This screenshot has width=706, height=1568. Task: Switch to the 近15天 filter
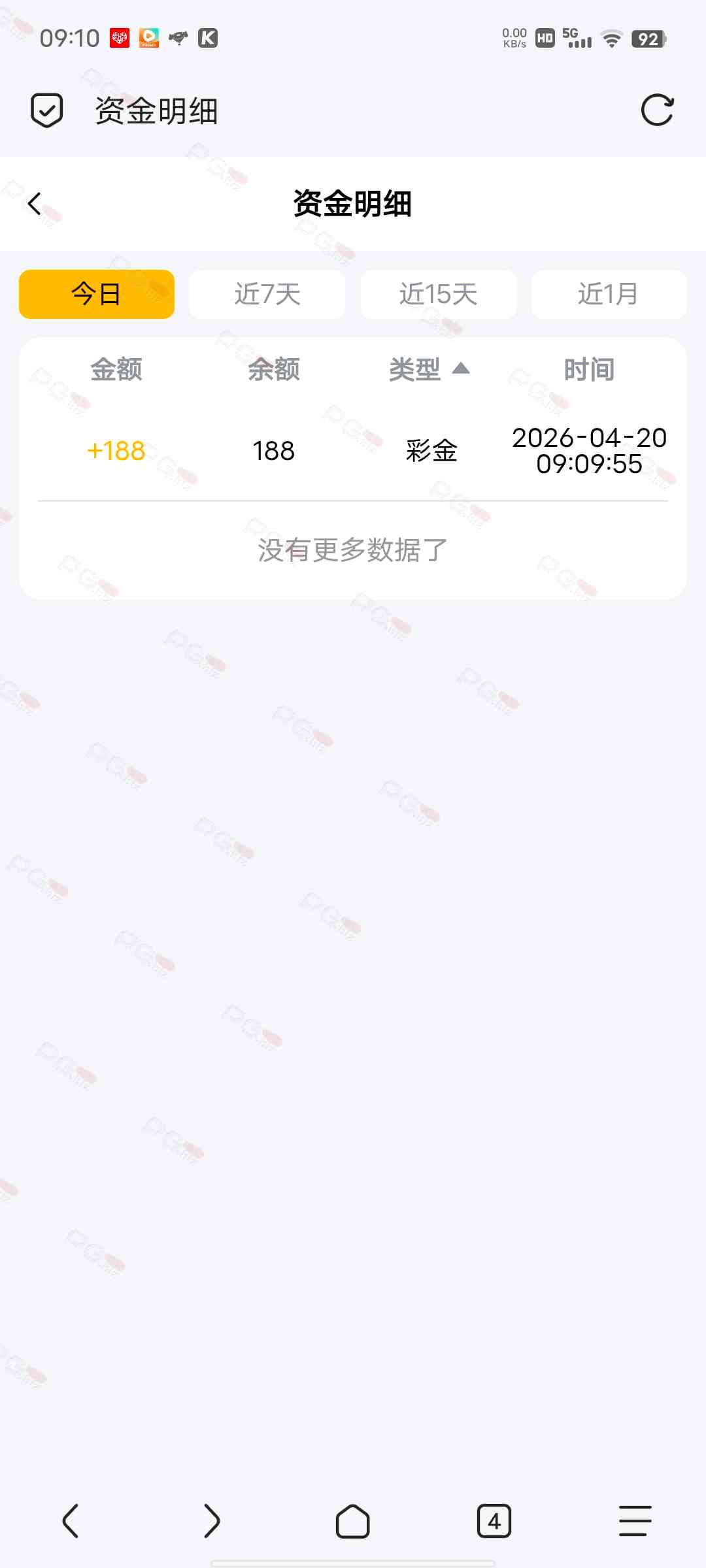click(439, 294)
